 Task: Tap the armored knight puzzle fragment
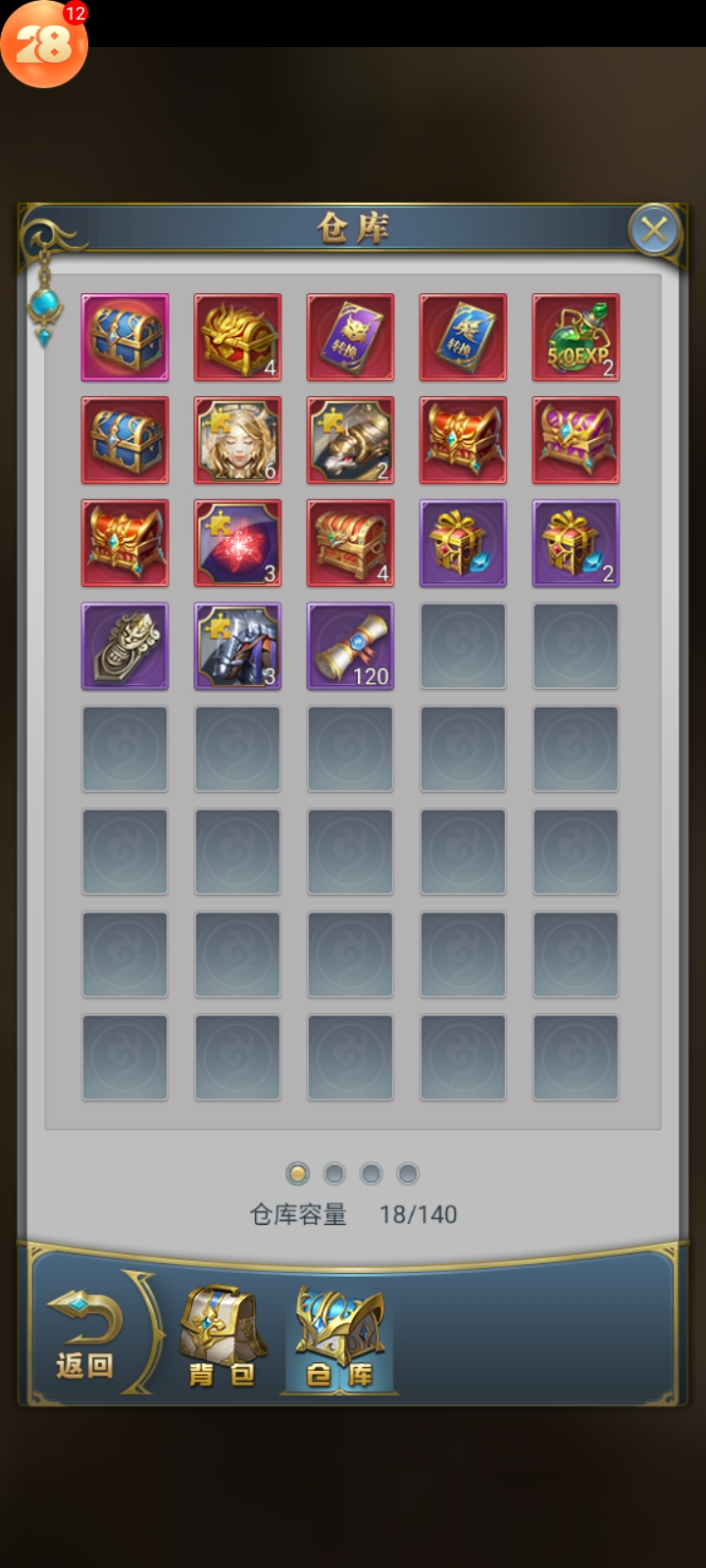pos(237,646)
